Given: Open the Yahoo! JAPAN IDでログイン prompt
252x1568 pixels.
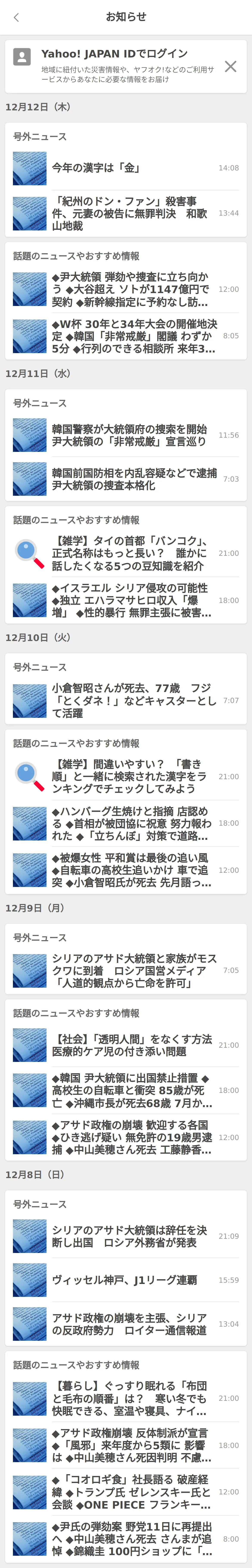Looking at the screenshot, I should tap(116, 66).
